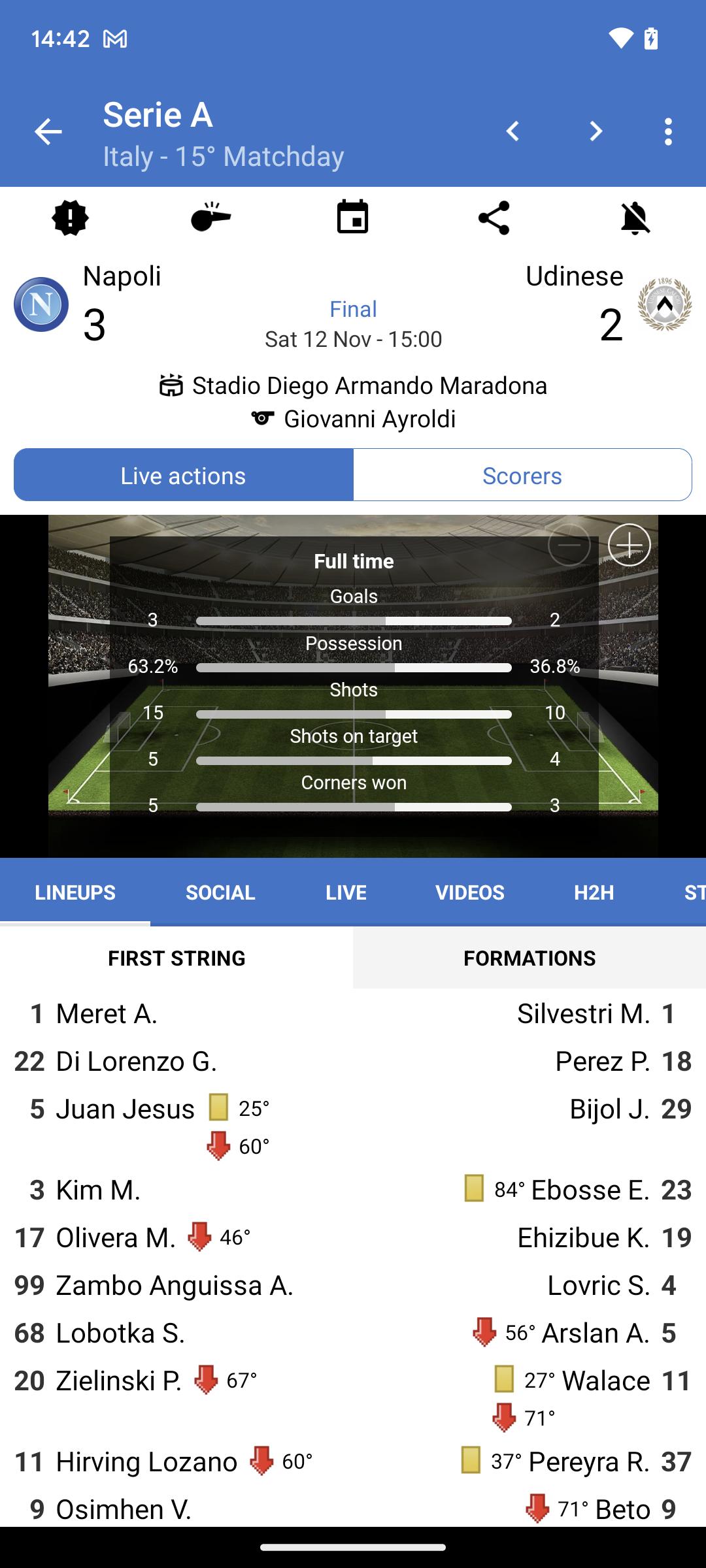
Task: Tap the whistle icon
Action: 210,218
